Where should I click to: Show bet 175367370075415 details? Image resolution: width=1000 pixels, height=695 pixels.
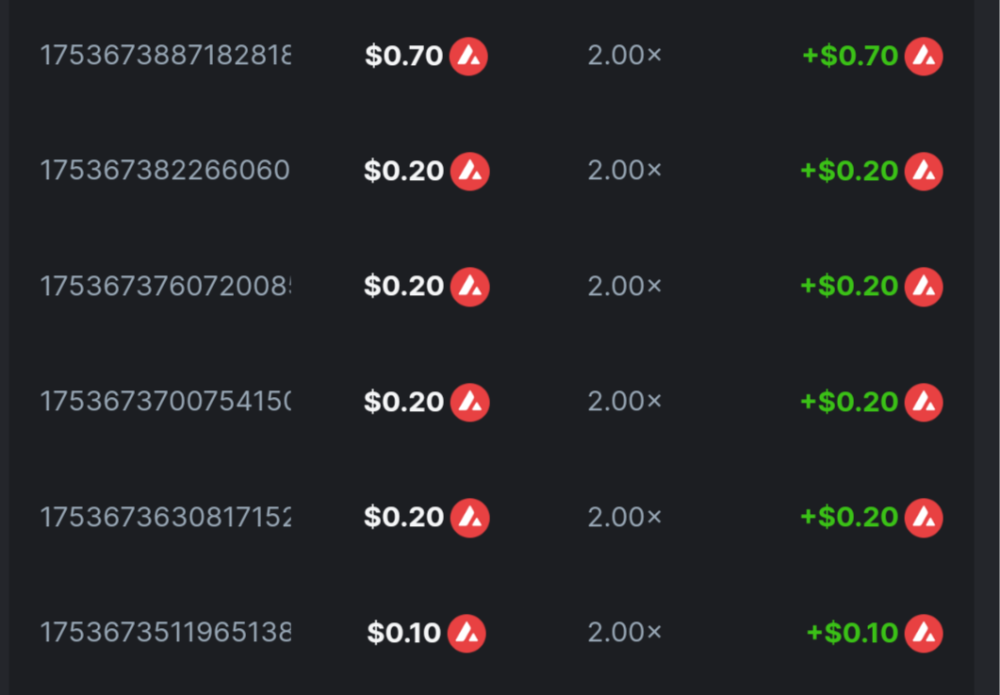tap(165, 402)
